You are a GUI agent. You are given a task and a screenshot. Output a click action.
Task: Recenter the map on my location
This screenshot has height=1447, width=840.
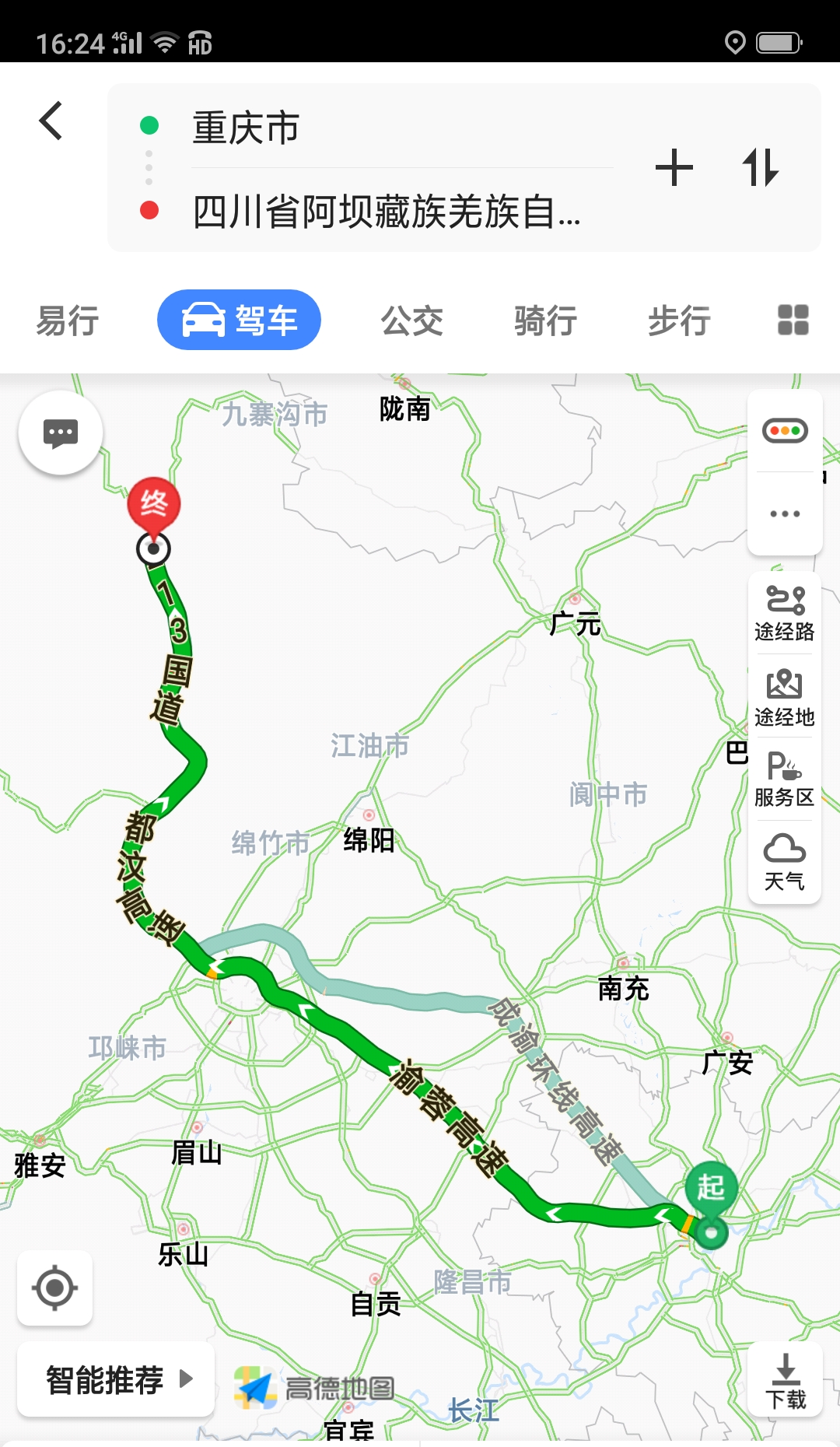tap(54, 1288)
